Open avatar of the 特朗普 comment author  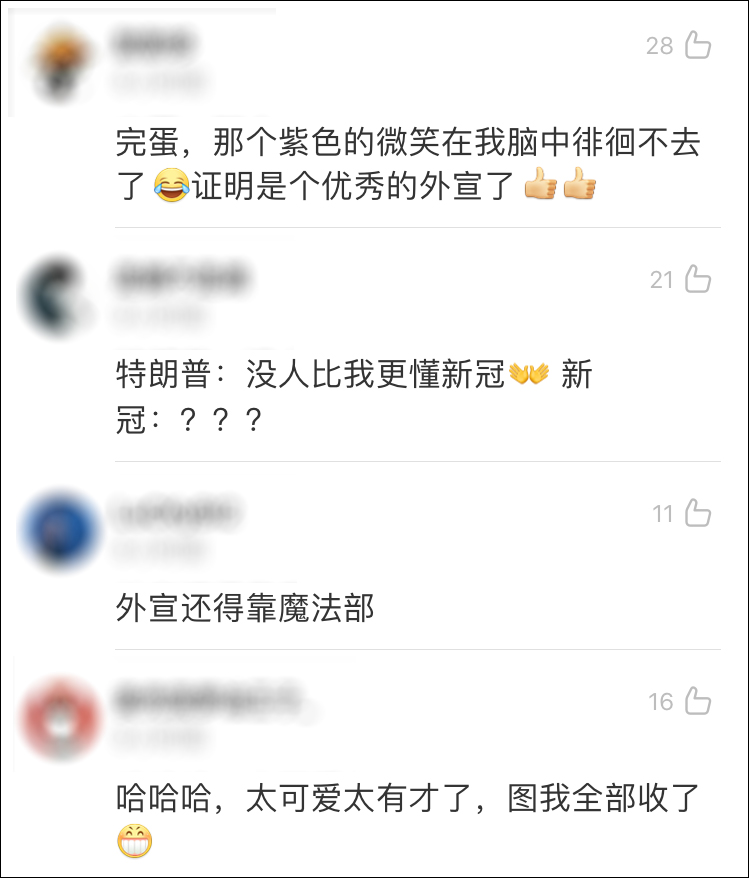coord(60,296)
